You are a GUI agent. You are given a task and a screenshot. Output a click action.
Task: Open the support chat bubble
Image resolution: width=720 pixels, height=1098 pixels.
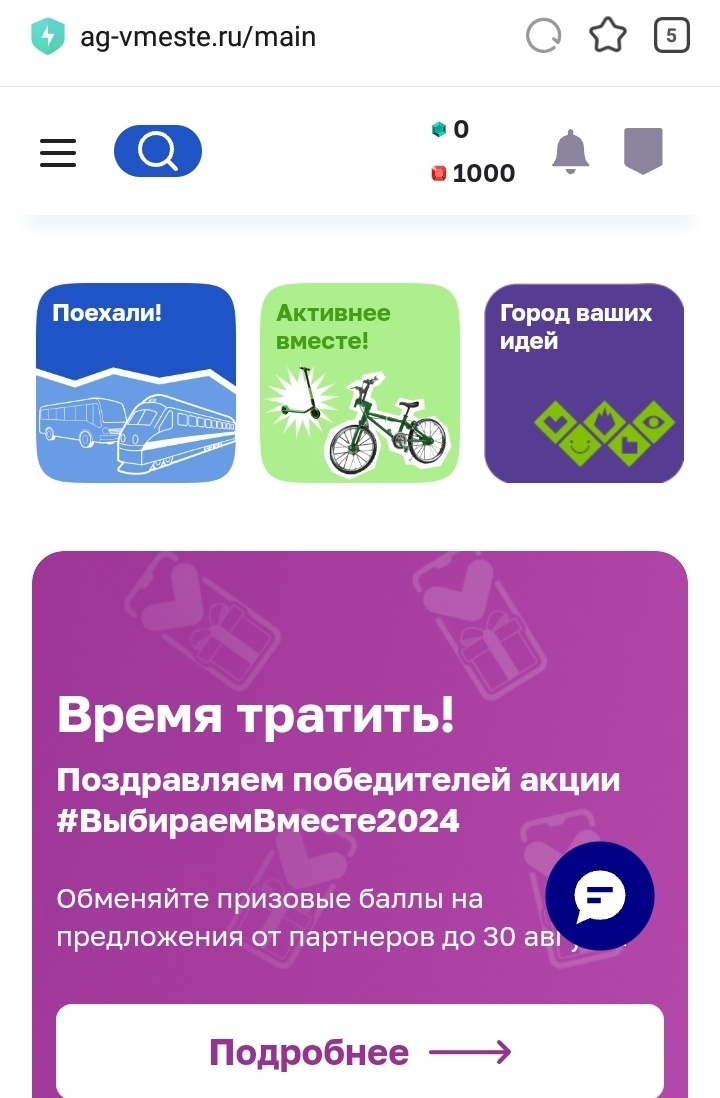600,896
